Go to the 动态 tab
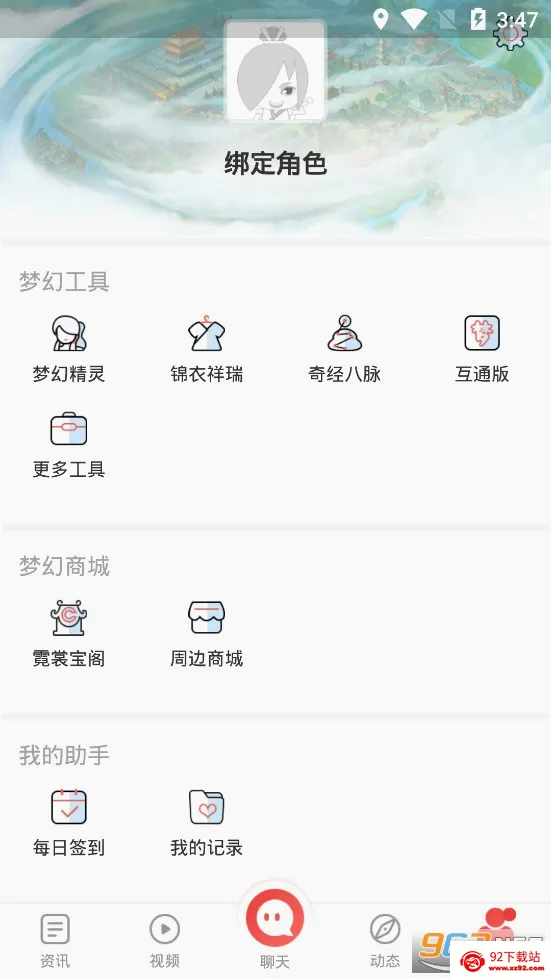This screenshot has height=979, width=551. [x=385, y=941]
